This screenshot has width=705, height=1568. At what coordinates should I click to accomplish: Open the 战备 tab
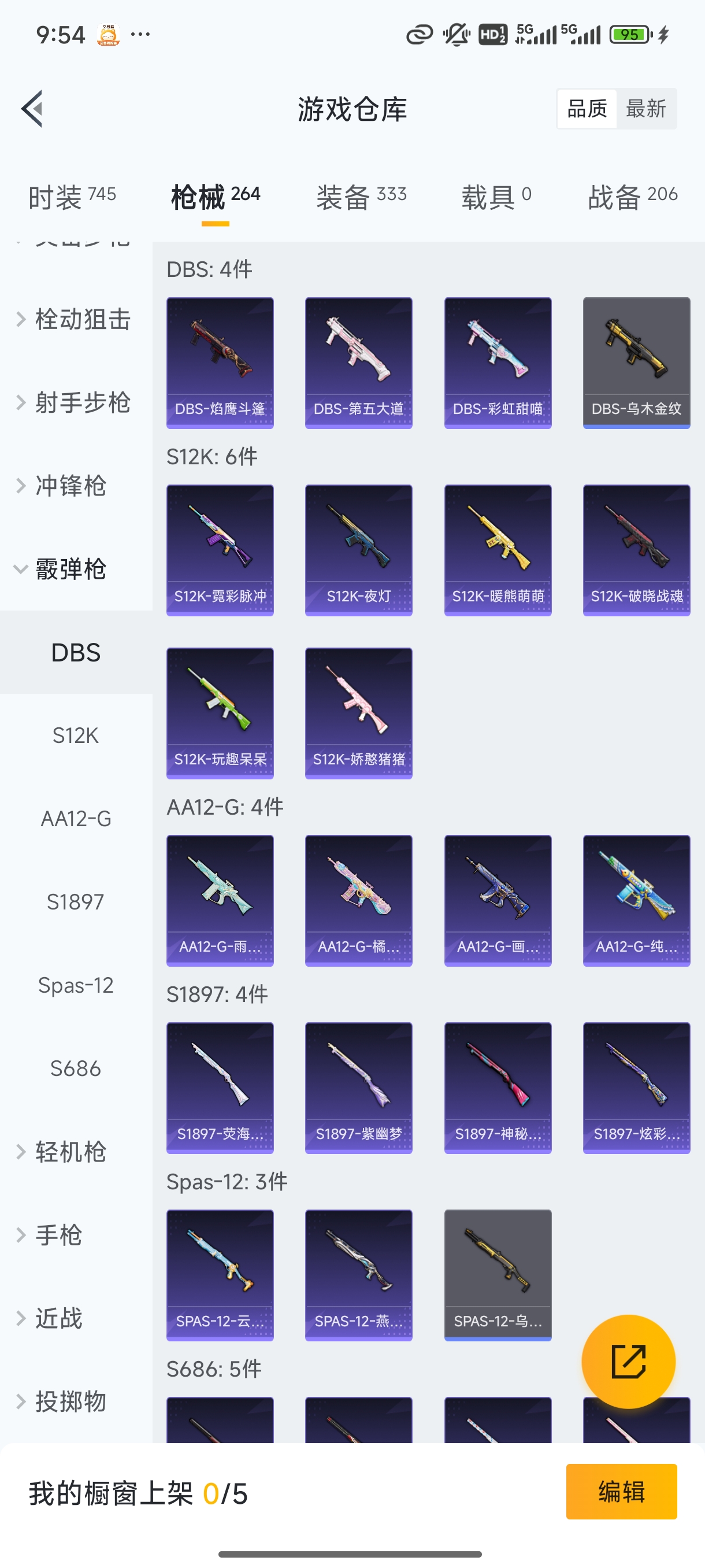(x=632, y=197)
